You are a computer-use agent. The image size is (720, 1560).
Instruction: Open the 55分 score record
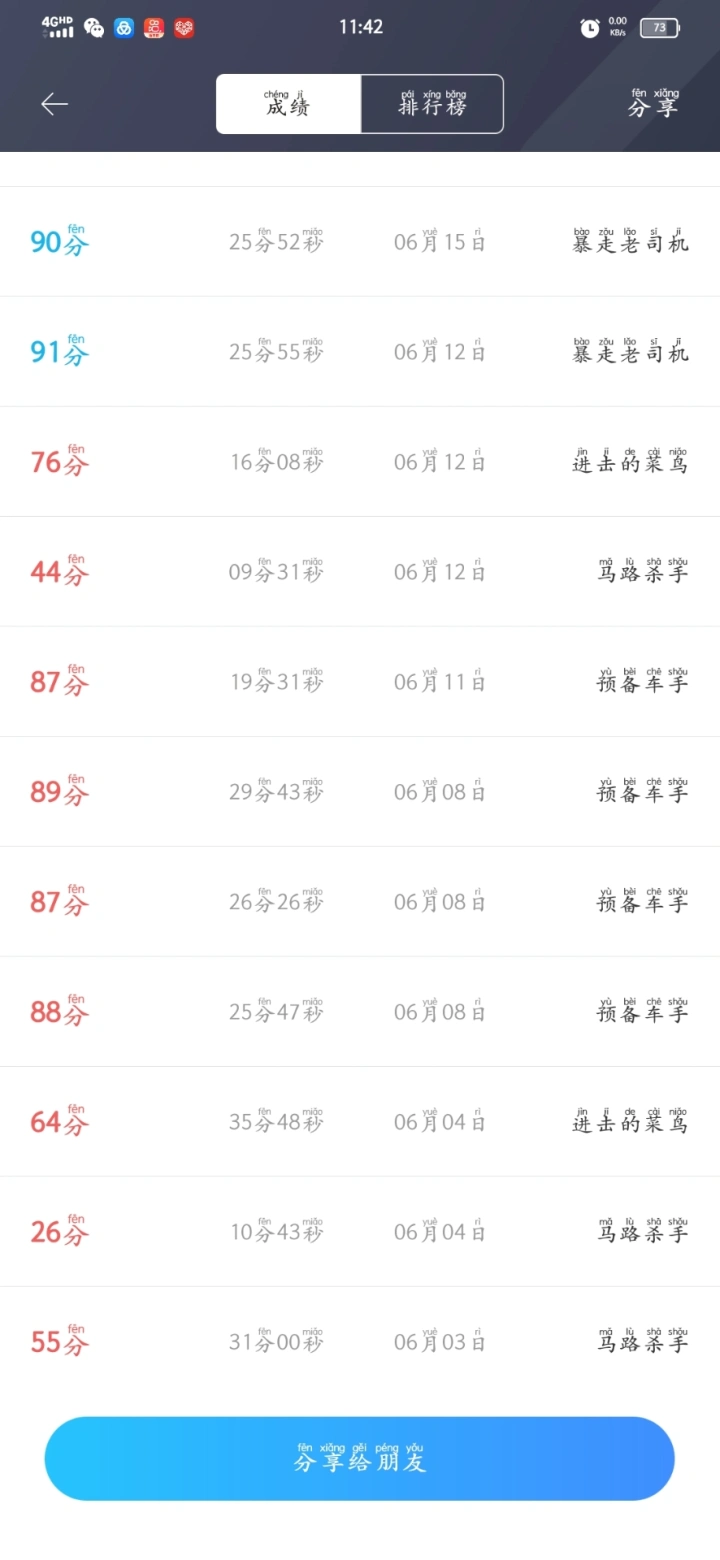[360, 1342]
